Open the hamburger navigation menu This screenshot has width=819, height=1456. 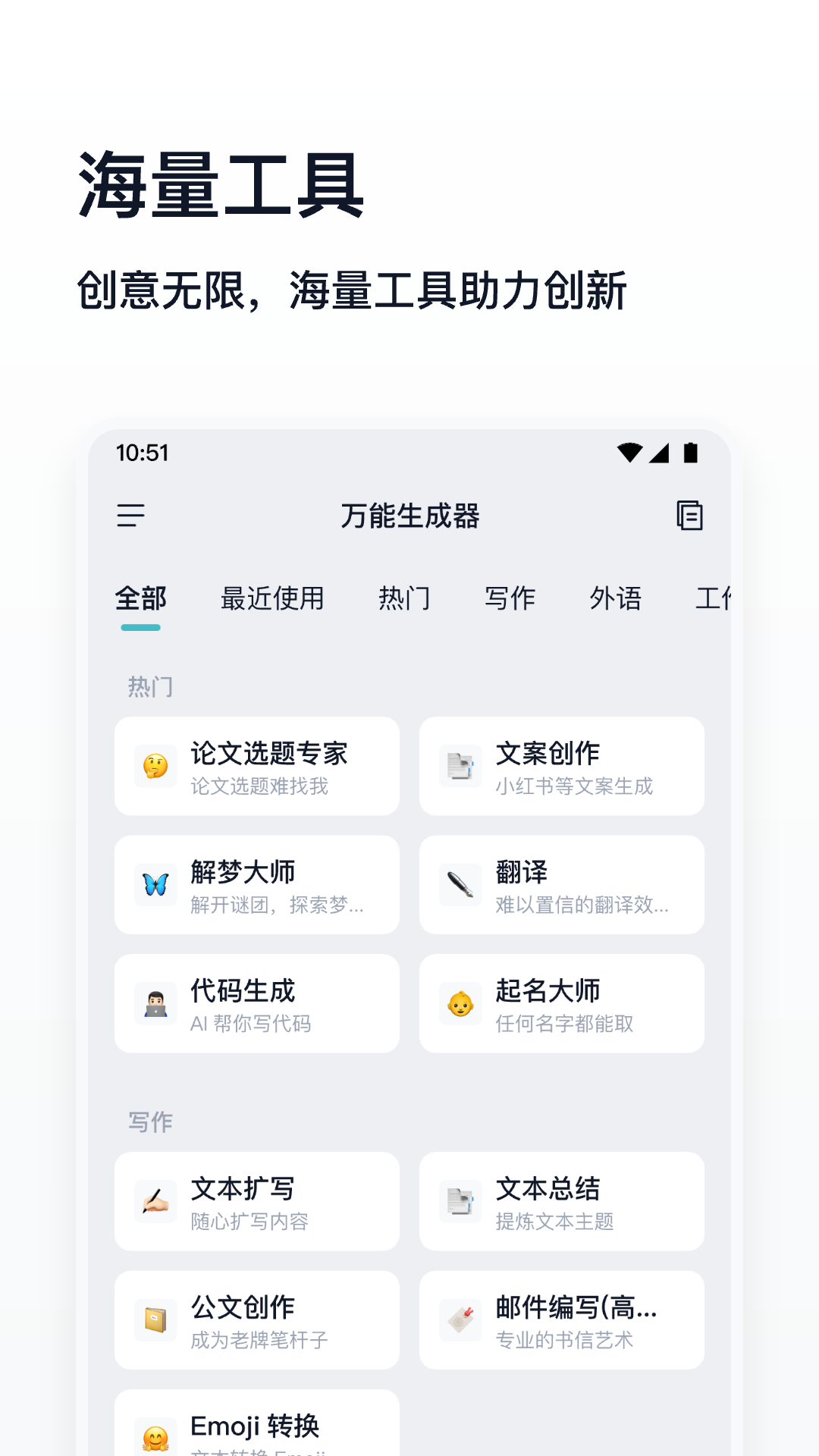(x=133, y=515)
